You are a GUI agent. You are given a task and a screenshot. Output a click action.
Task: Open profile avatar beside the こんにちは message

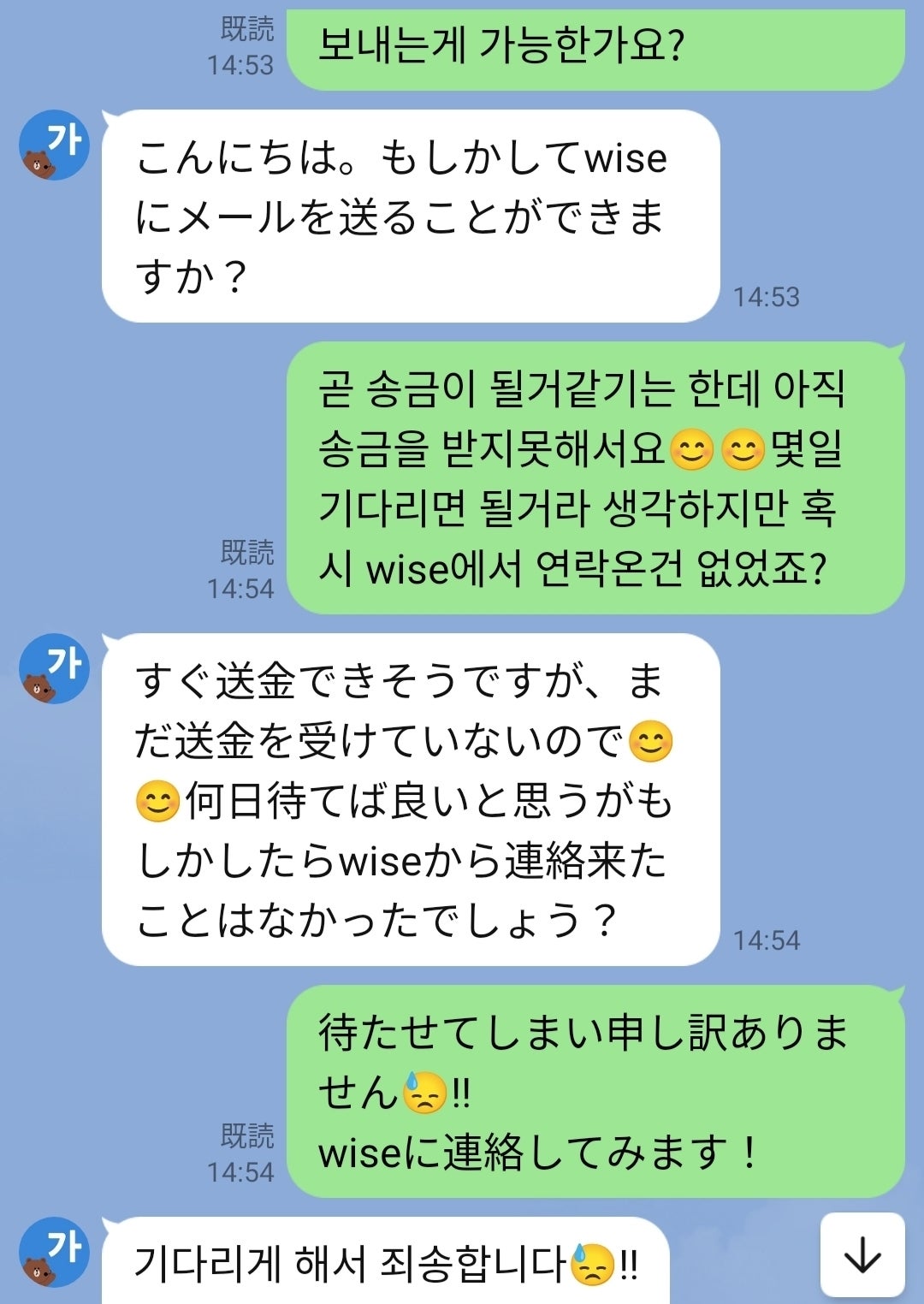pos(55,145)
